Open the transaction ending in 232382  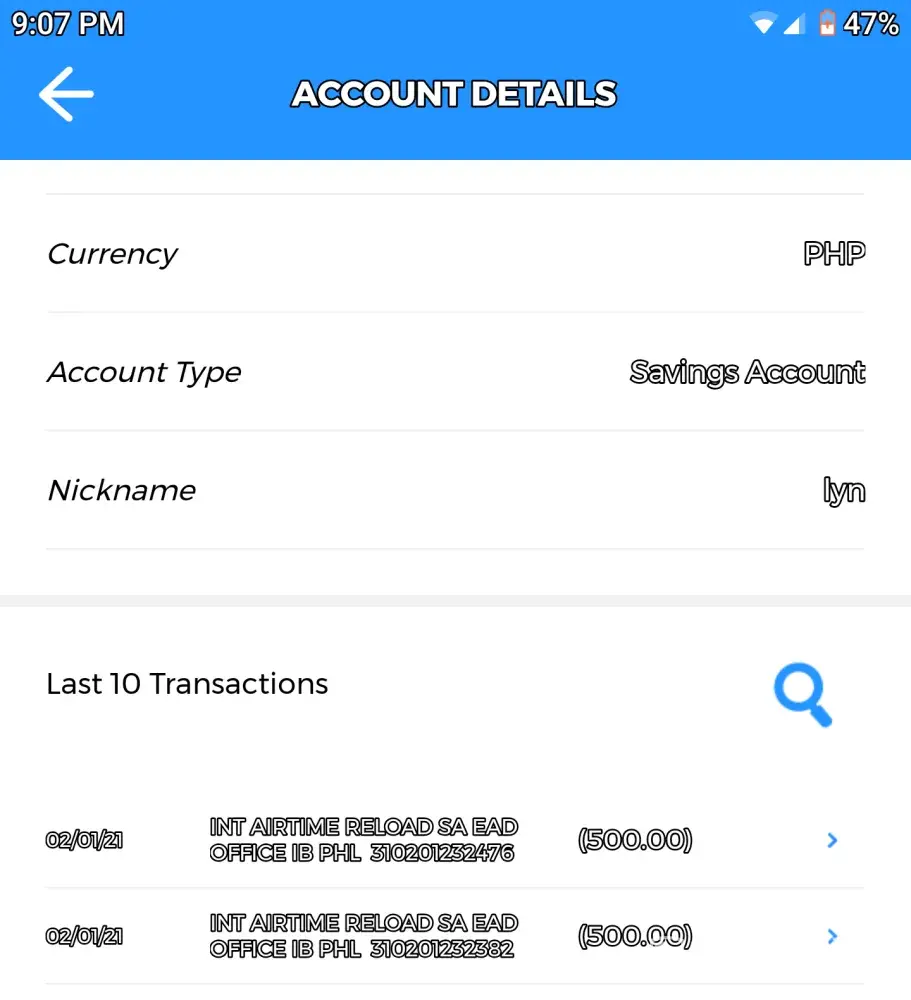pos(832,937)
